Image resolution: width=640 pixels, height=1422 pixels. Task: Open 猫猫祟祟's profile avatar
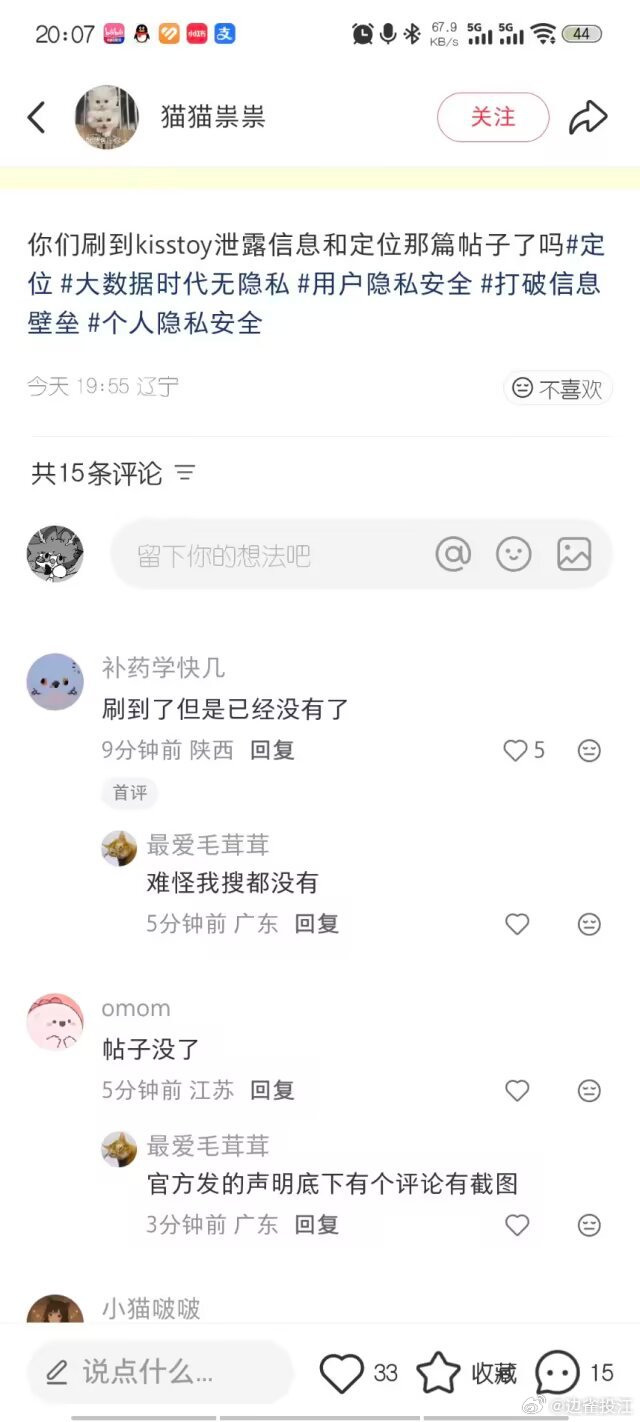(x=106, y=118)
